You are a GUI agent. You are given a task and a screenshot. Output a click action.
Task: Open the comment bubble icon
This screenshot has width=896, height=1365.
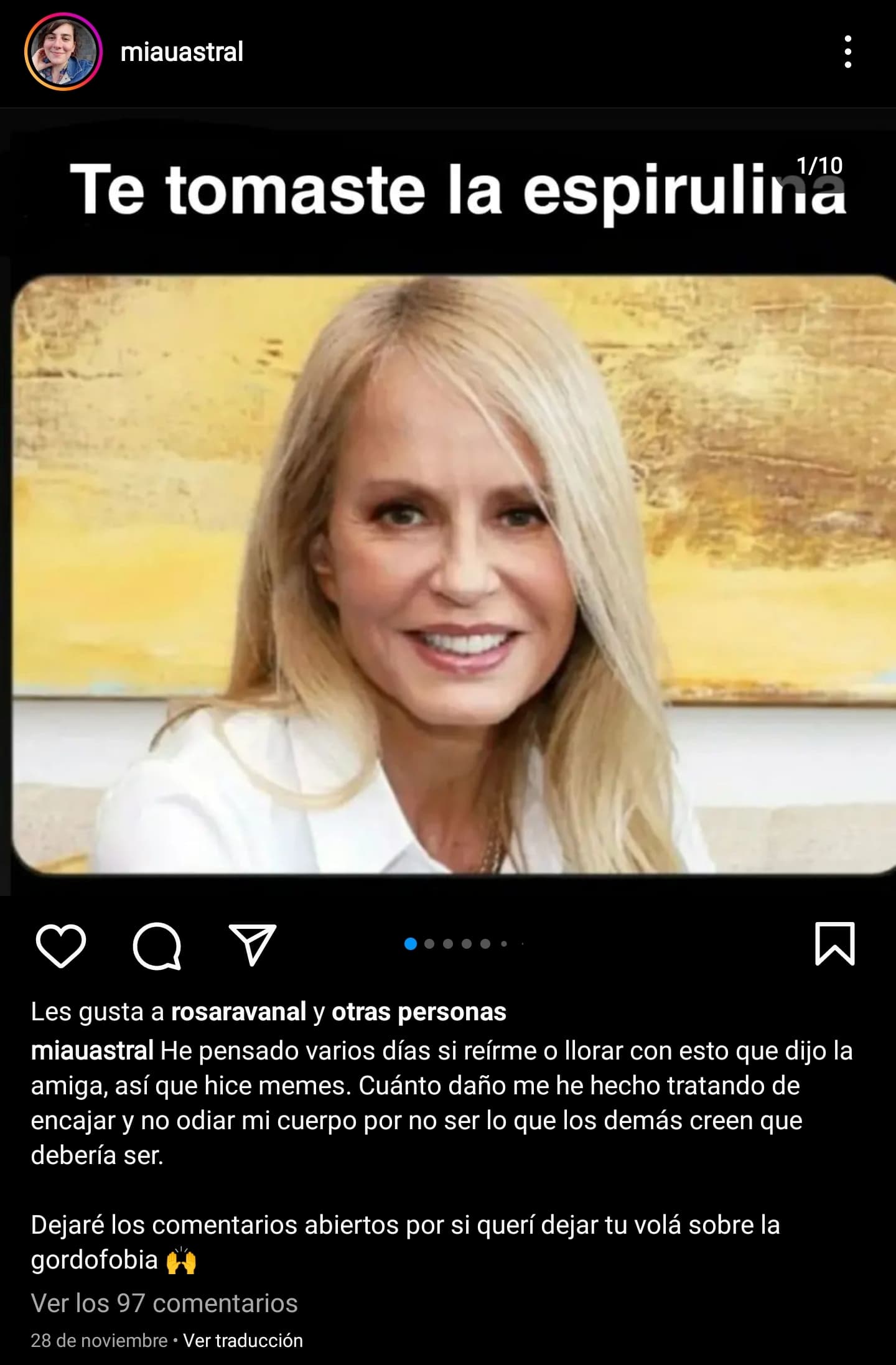(x=157, y=945)
